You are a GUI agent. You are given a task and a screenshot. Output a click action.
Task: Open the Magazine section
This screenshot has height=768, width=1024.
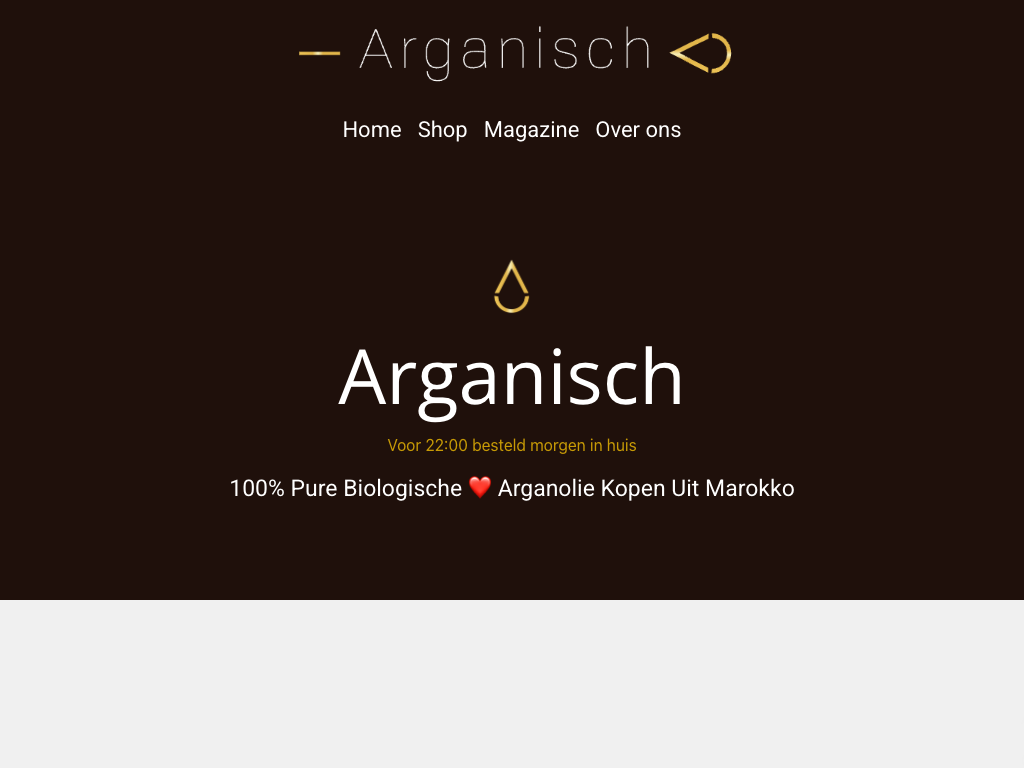point(531,130)
